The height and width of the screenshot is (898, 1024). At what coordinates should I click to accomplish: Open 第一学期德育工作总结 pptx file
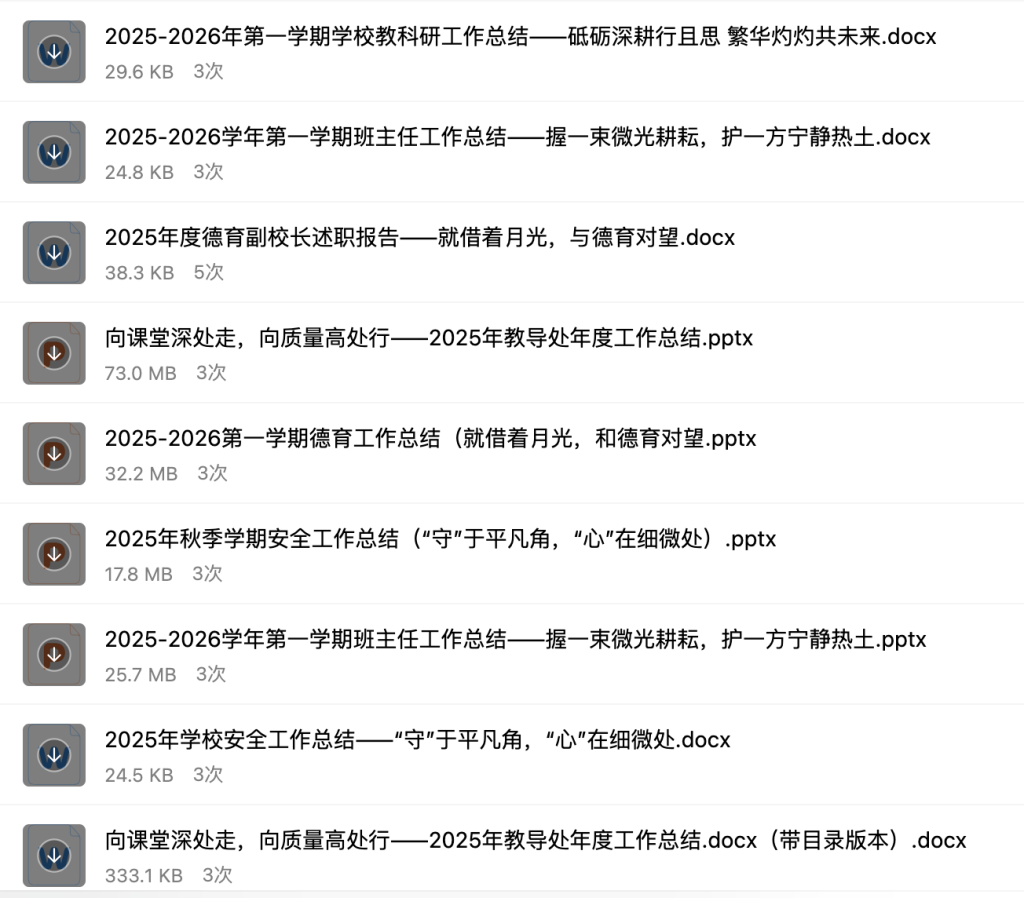point(430,439)
